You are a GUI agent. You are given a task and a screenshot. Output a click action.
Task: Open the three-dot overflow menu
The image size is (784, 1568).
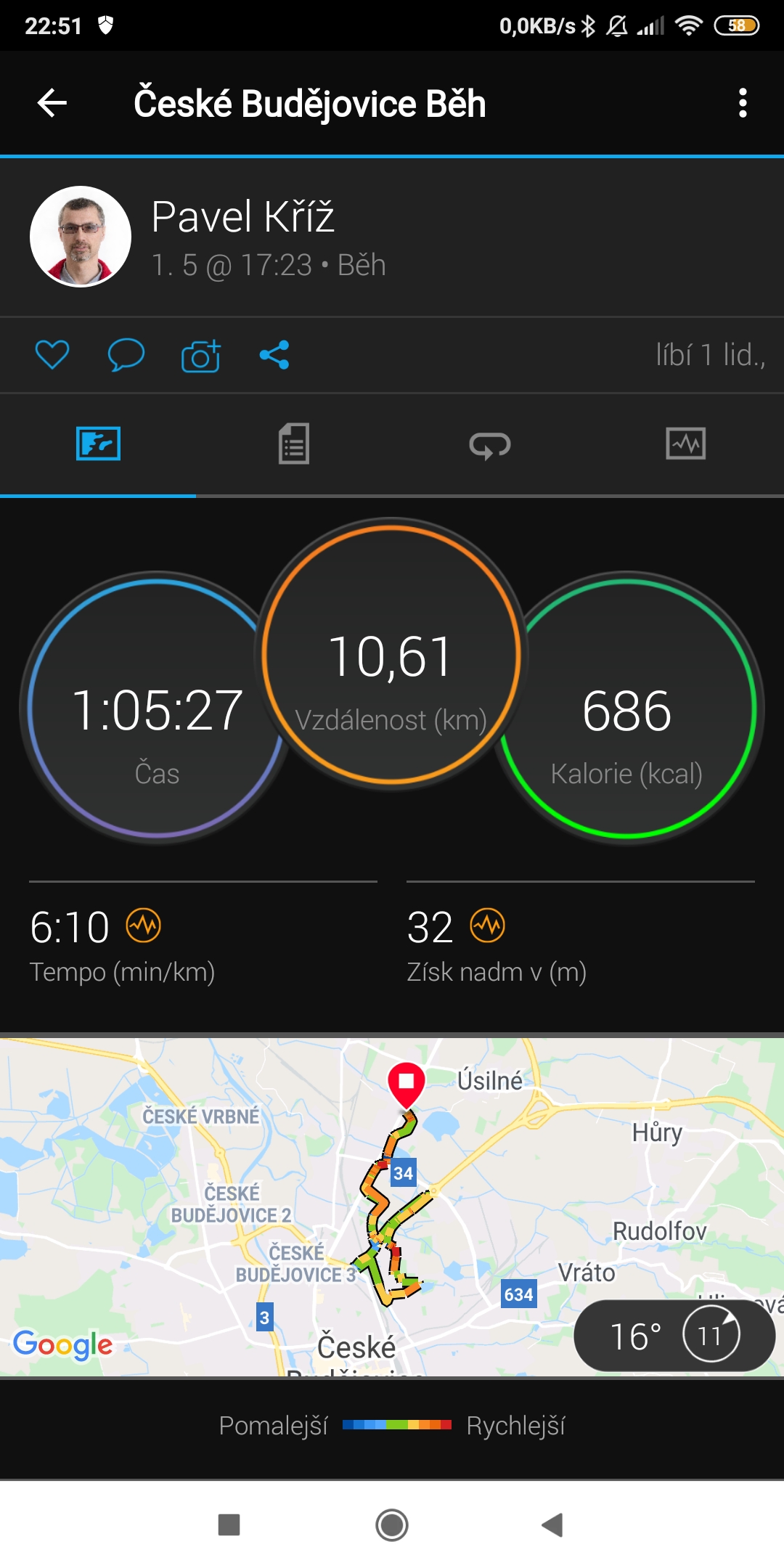coord(742,103)
